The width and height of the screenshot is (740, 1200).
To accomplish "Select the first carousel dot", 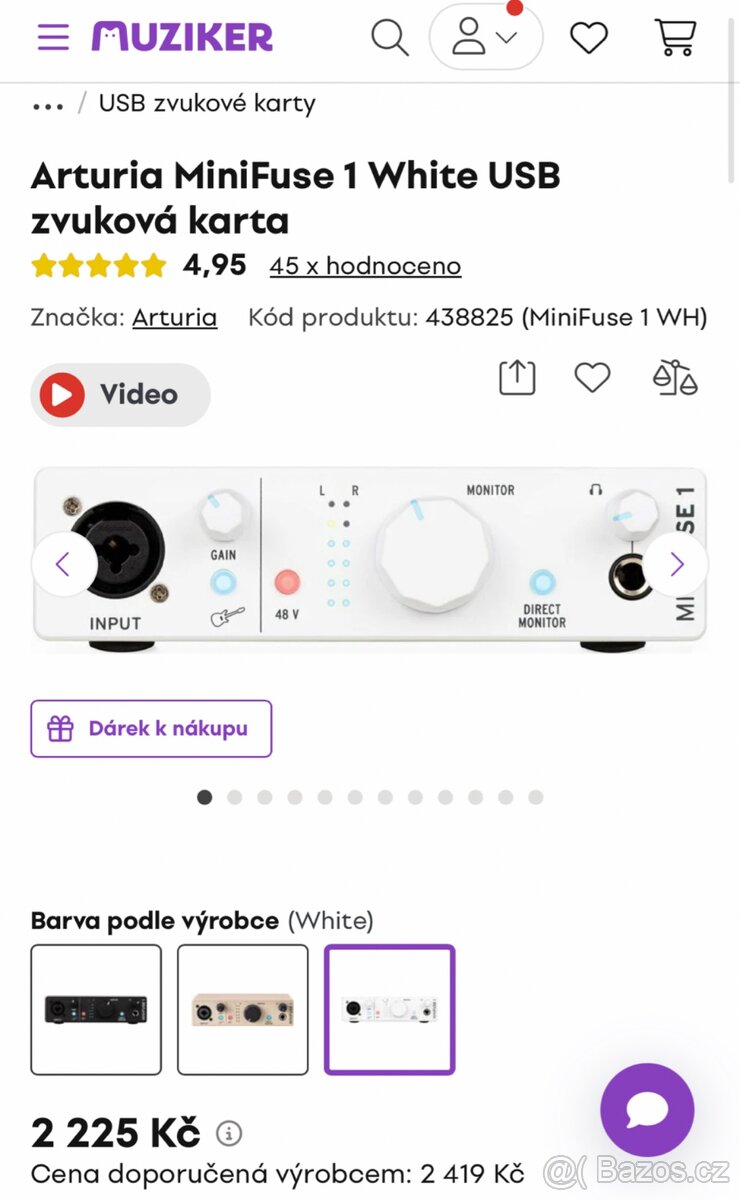I will coord(205,797).
